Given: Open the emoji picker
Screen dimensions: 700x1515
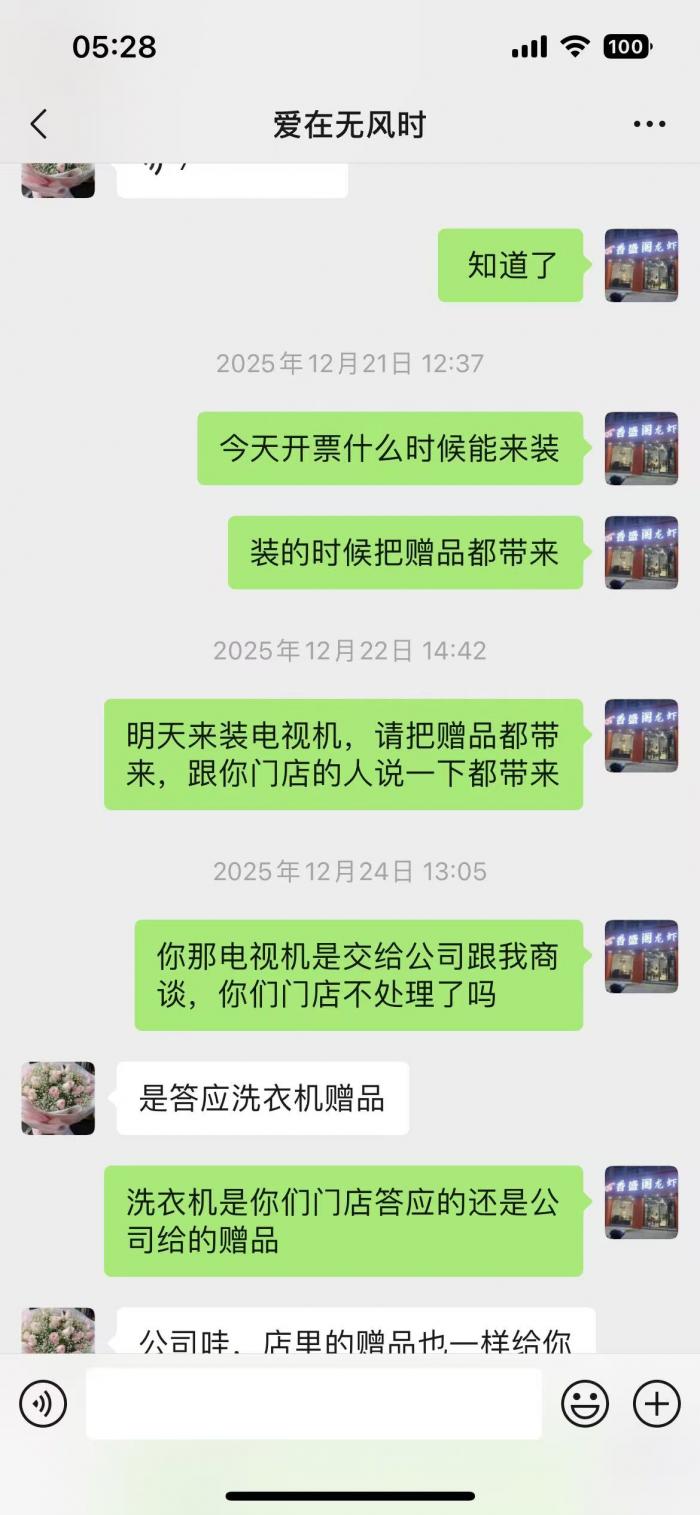Looking at the screenshot, I should [585, 1404].
